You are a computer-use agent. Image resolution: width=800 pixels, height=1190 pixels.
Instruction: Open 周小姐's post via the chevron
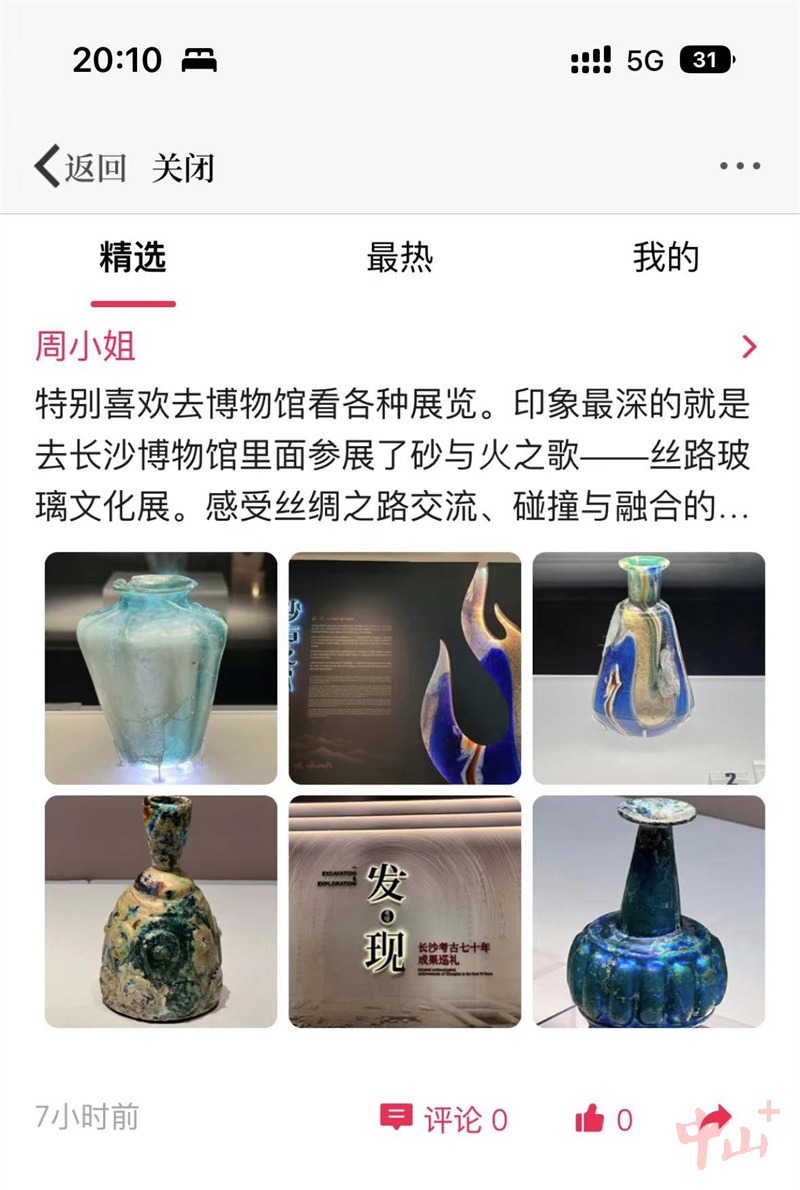[x=749, y=347]
